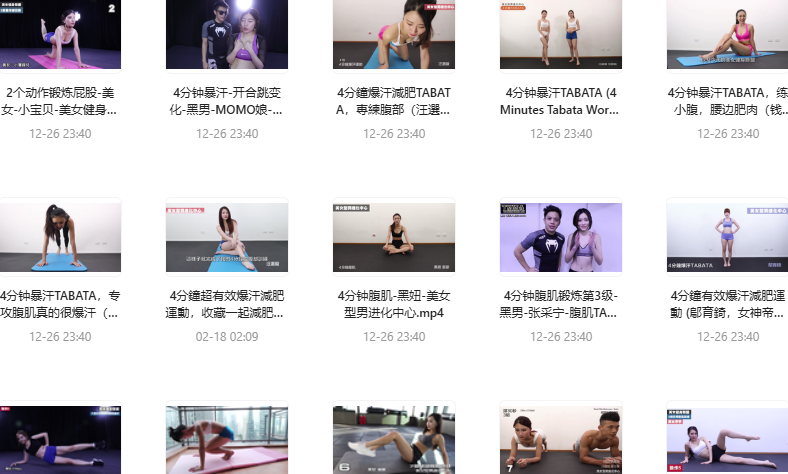Open 4分钟腹肌-黑妞-美女型男进化中心.mp4

[x=393, y=237]
